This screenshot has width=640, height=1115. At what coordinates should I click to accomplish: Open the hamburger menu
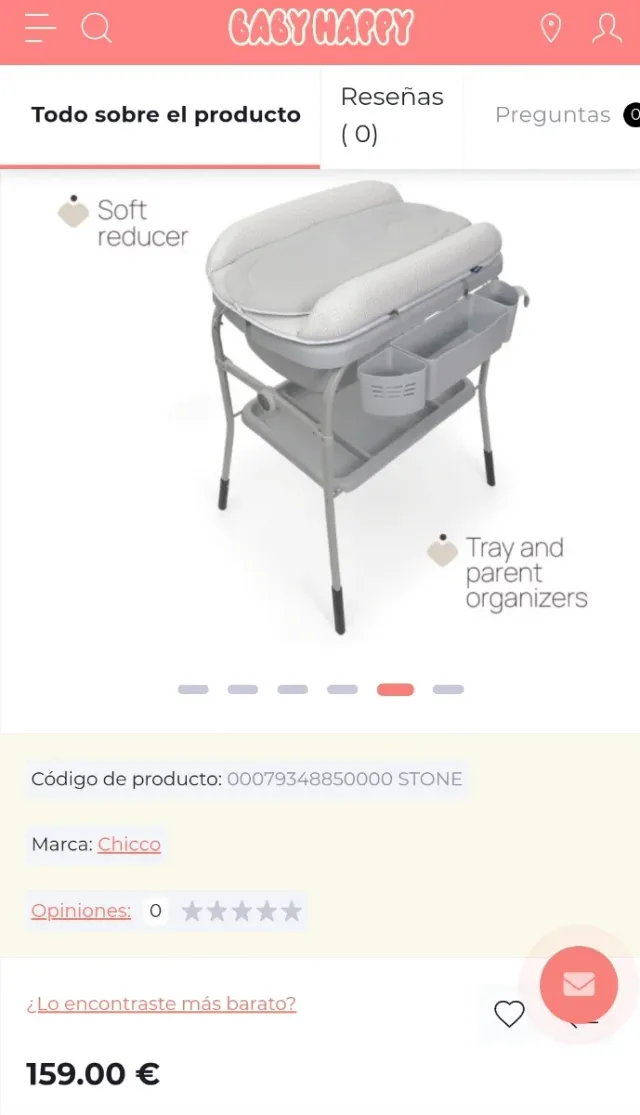point(40,28)
